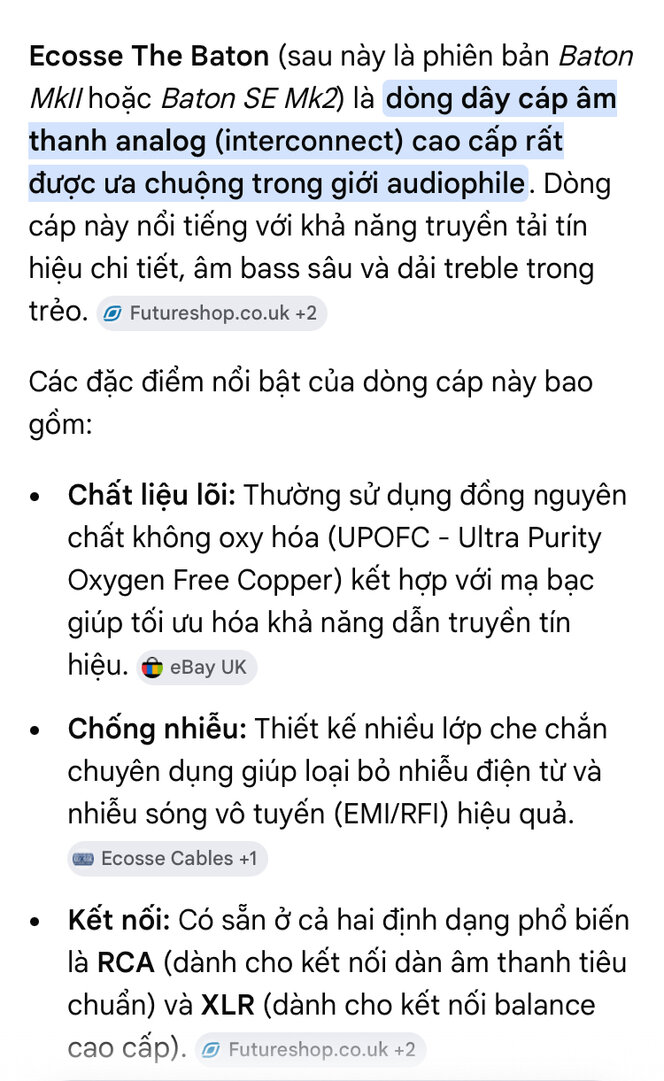Open the Futureshop.co.uk chip in the Kết nối bullet
This screenshot has height=1081, width=664.
coord(310,1049)
